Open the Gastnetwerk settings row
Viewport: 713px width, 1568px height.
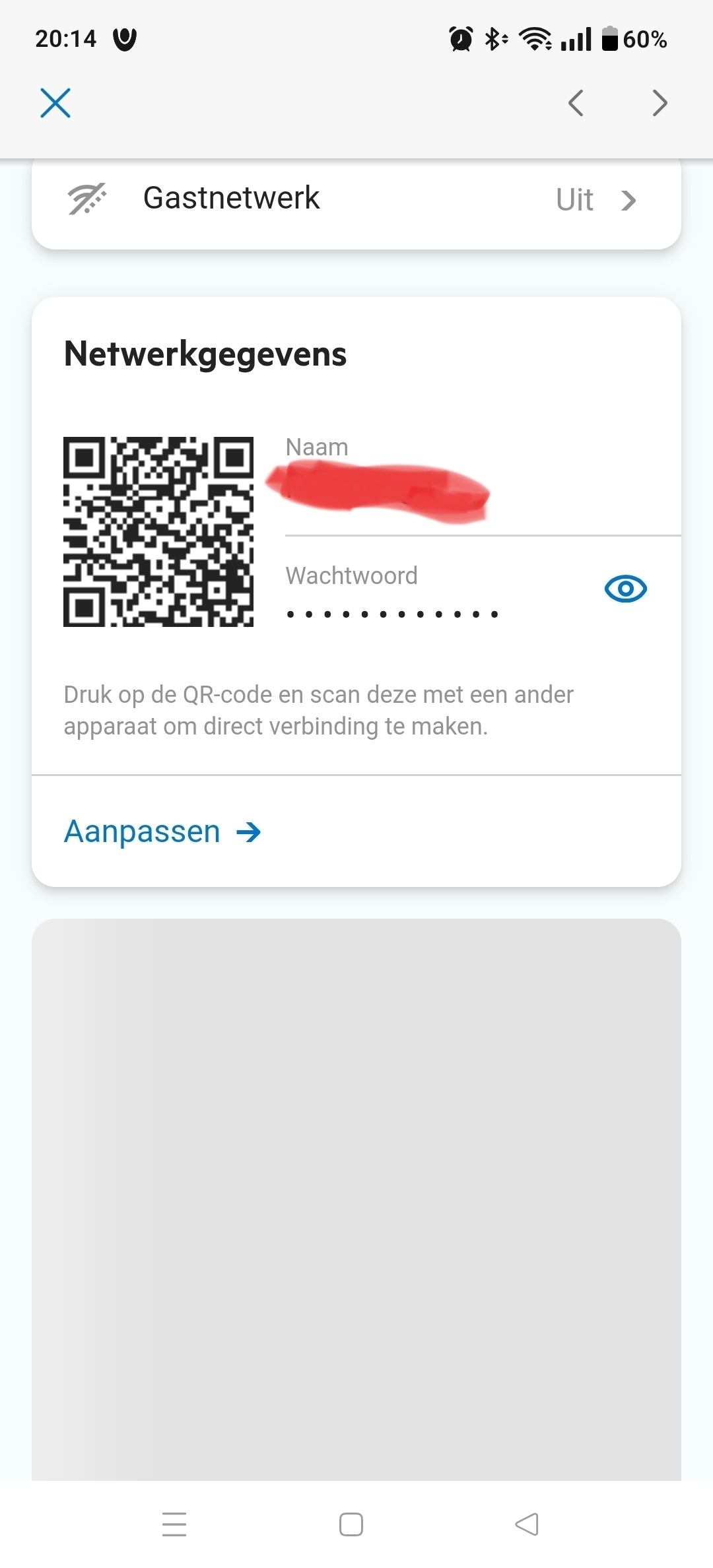click(356, 199)
